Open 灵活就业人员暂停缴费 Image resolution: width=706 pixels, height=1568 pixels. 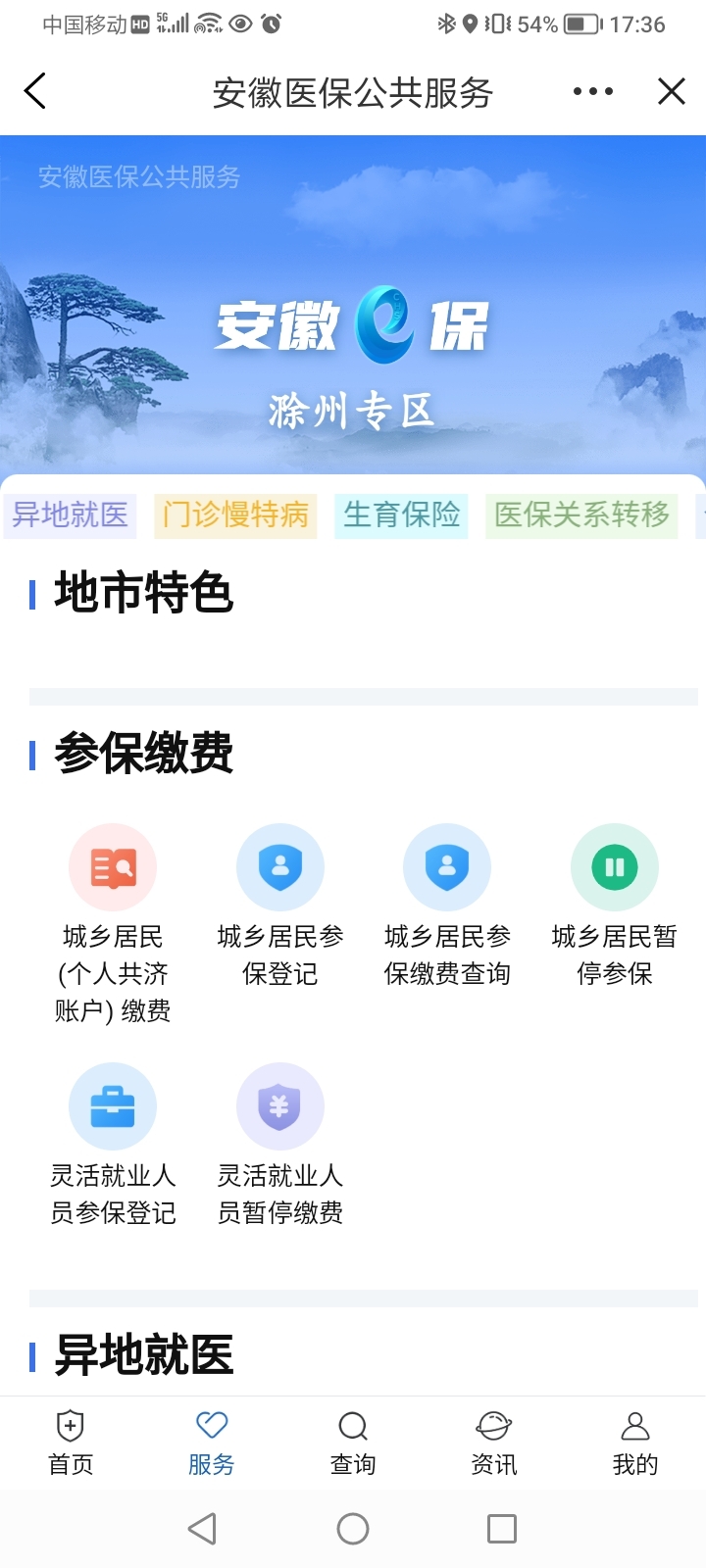pos(280,1107)
